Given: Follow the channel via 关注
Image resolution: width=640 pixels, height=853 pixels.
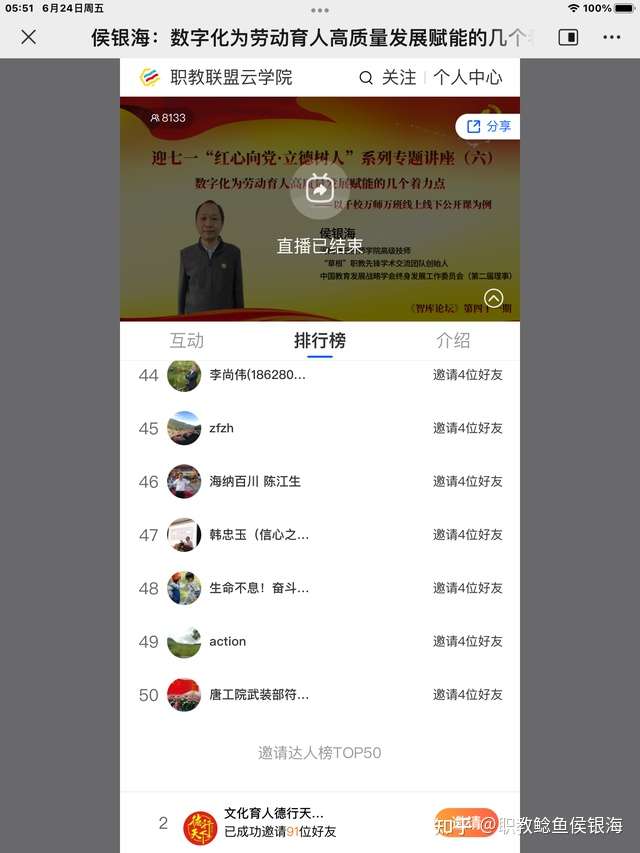Looking at the screenshot, I should tap(399, 78).
